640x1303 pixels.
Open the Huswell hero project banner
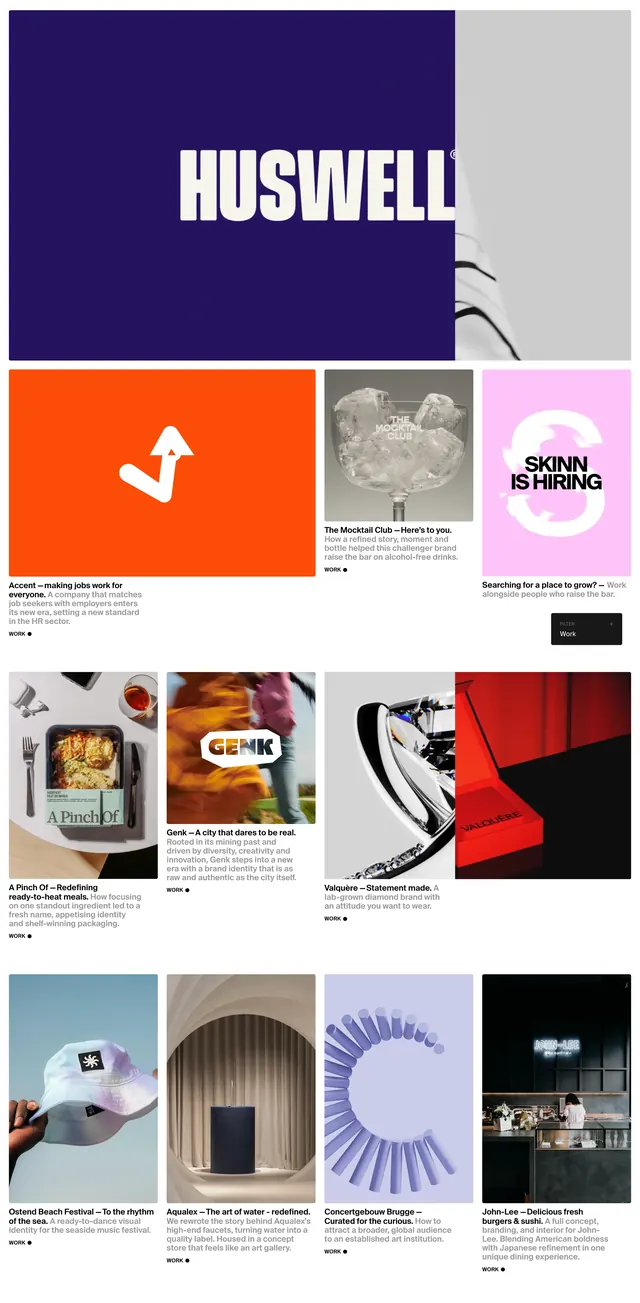point(320,185)
